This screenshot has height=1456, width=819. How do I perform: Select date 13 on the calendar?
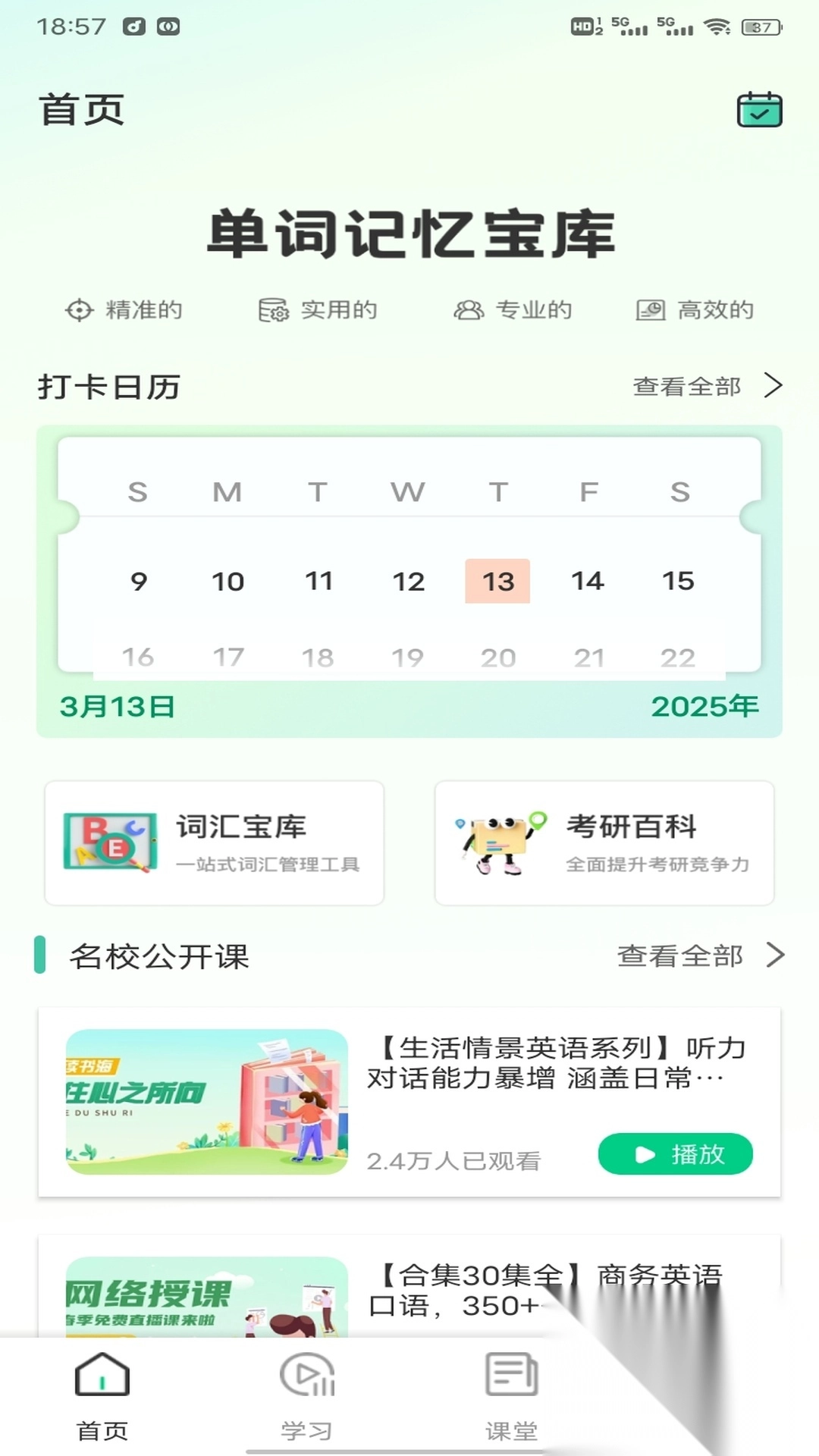pos(497,582)
